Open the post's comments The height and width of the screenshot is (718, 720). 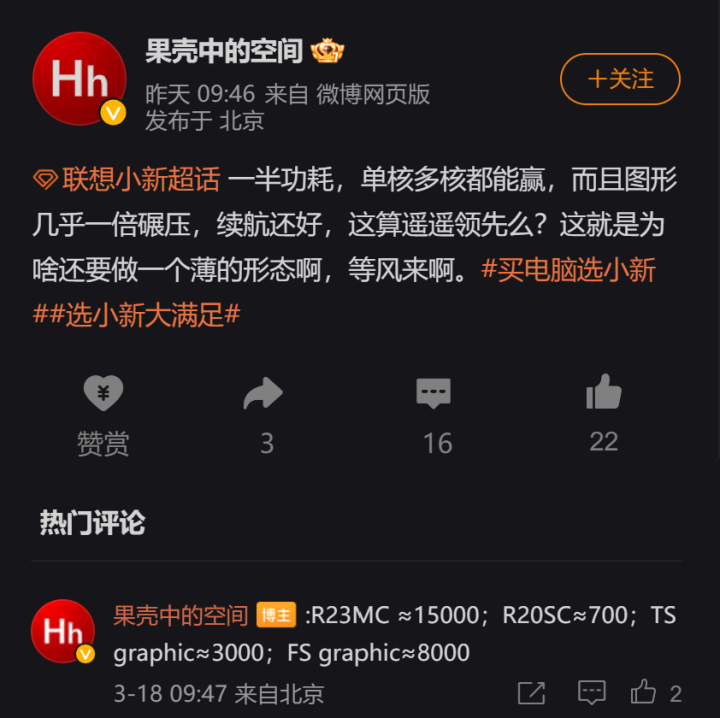435,412
